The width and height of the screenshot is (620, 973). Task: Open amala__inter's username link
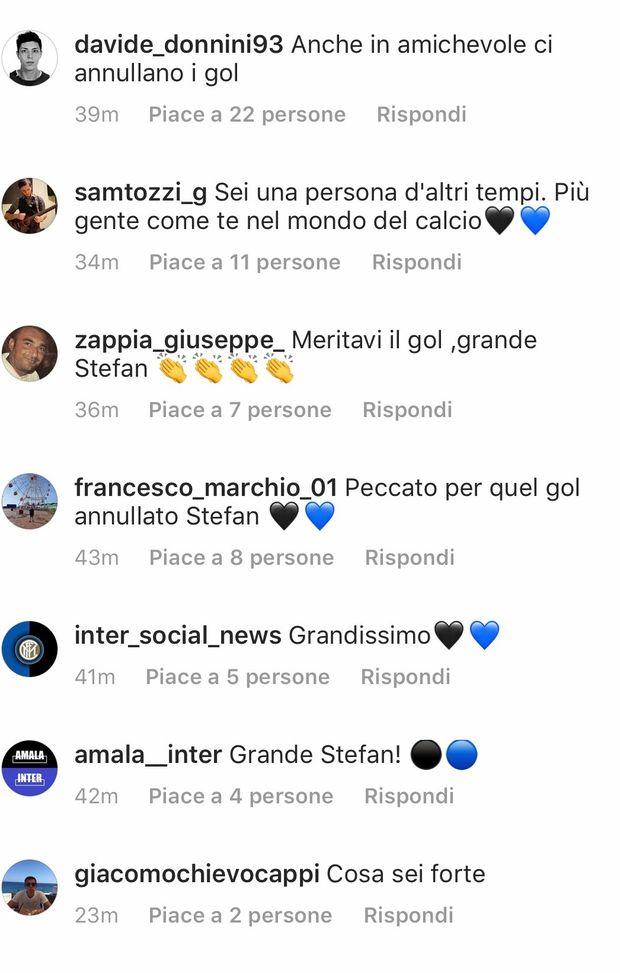[x=147, y=755]
